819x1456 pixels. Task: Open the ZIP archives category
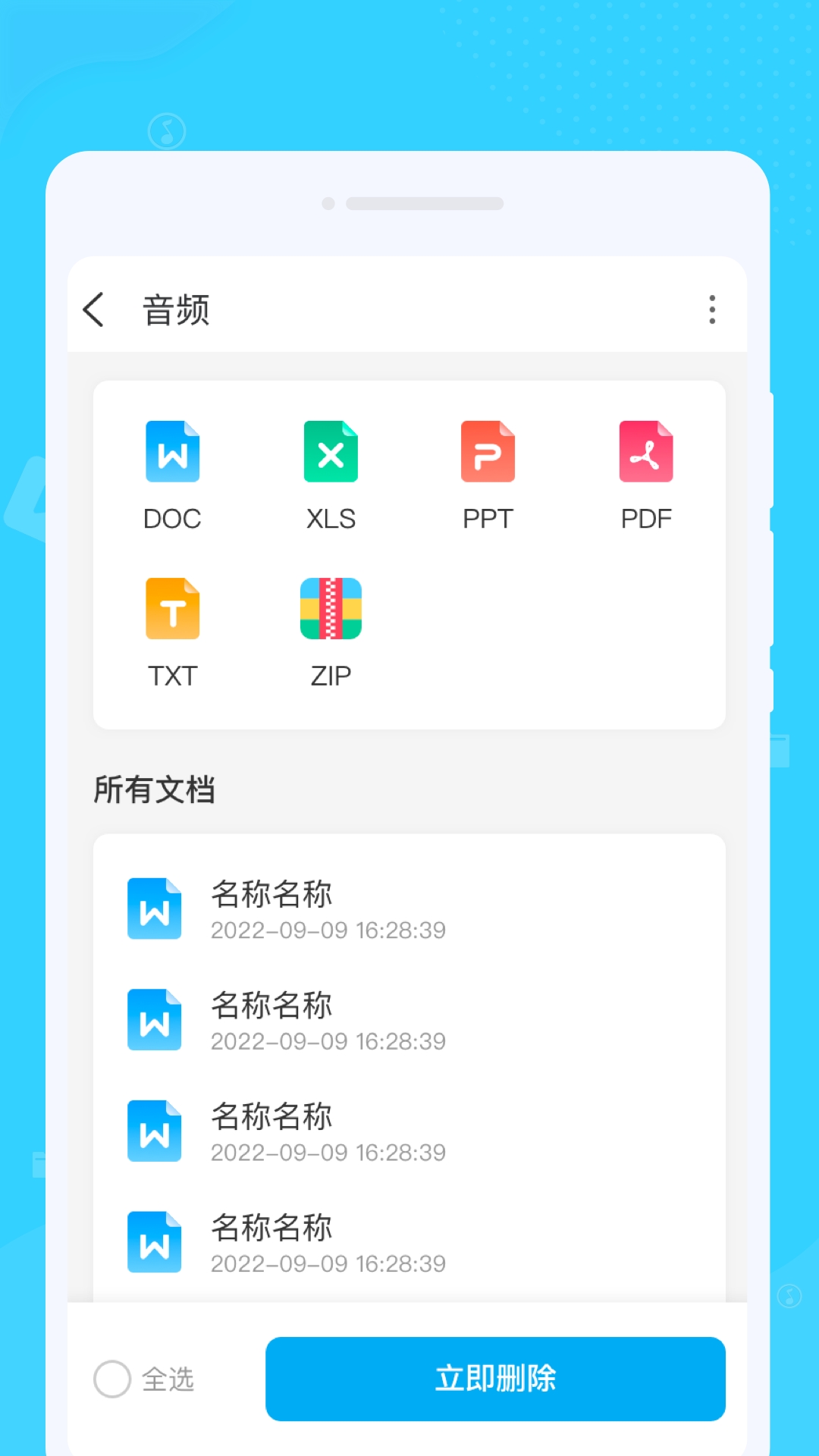click(x=331, y=608)
